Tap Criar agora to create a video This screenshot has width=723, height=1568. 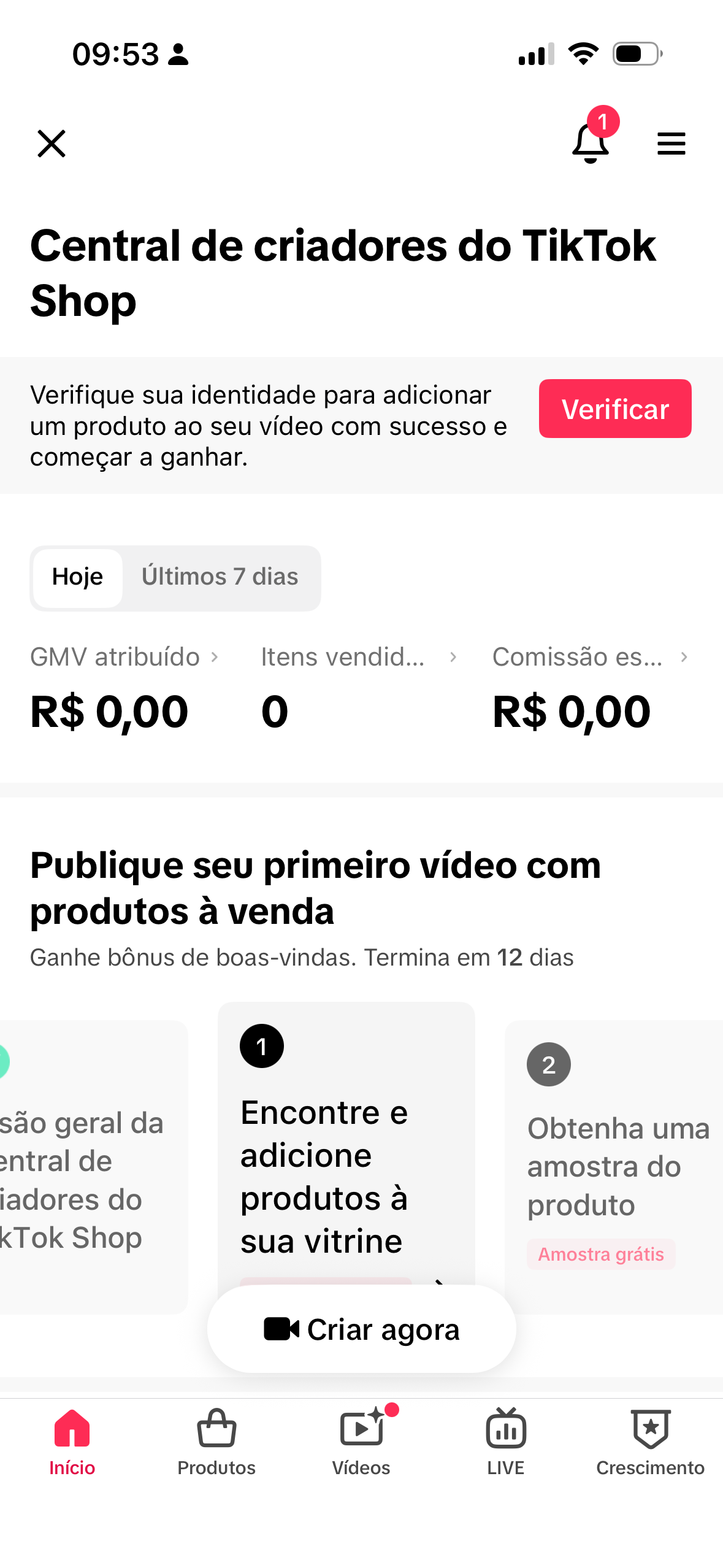click(x=361, y=1329)
